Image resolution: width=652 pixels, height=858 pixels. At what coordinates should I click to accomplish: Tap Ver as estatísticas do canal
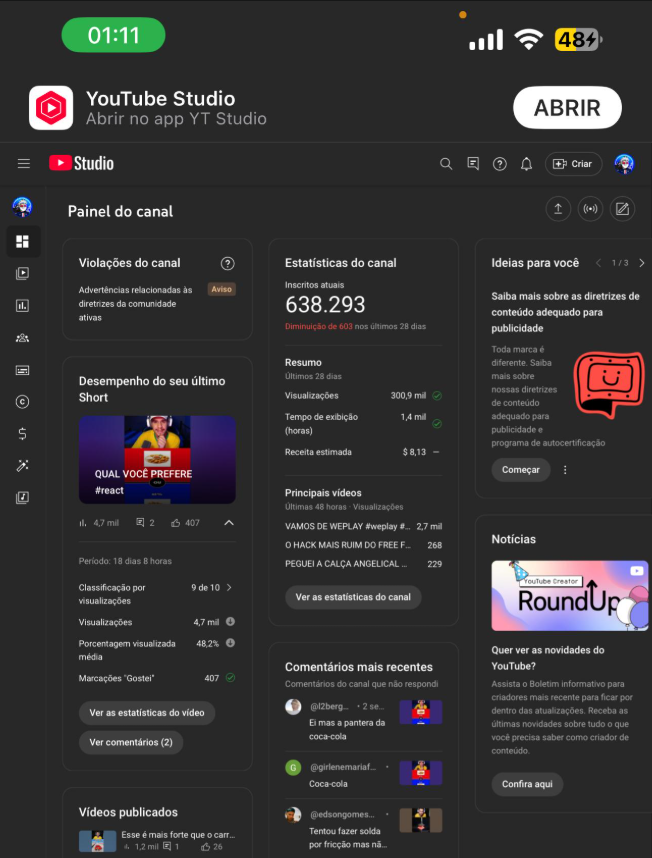[353, 597]
